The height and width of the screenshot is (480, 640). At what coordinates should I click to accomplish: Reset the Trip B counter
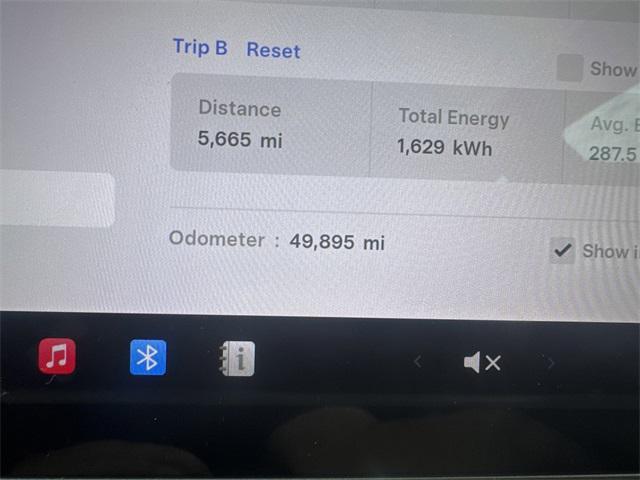click(x=273, y=50)
